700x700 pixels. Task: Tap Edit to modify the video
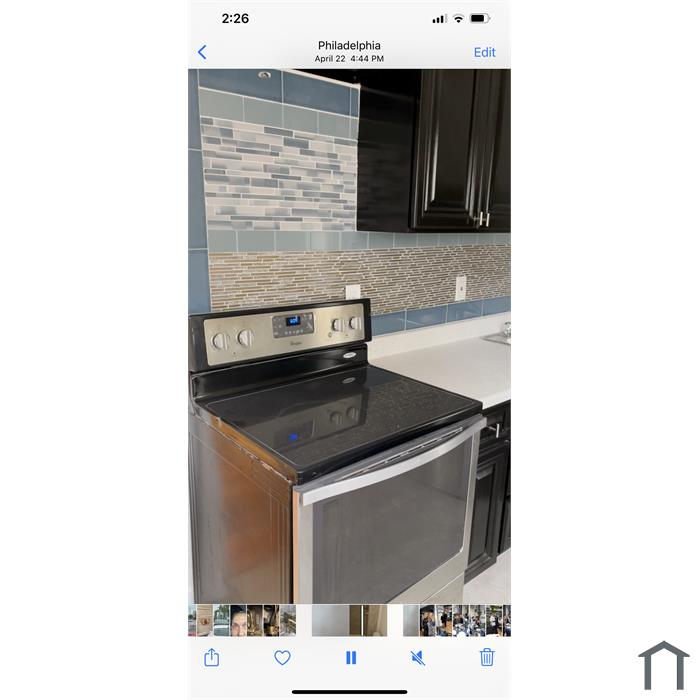[484, 52]
